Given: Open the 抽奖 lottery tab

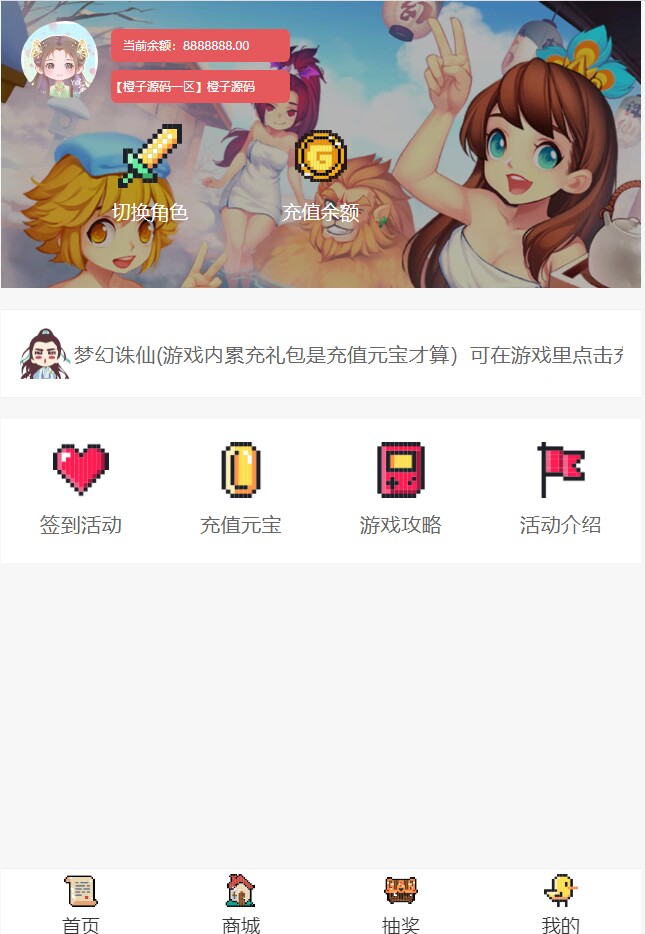Looking at the screenshot, I should point(400,903).
